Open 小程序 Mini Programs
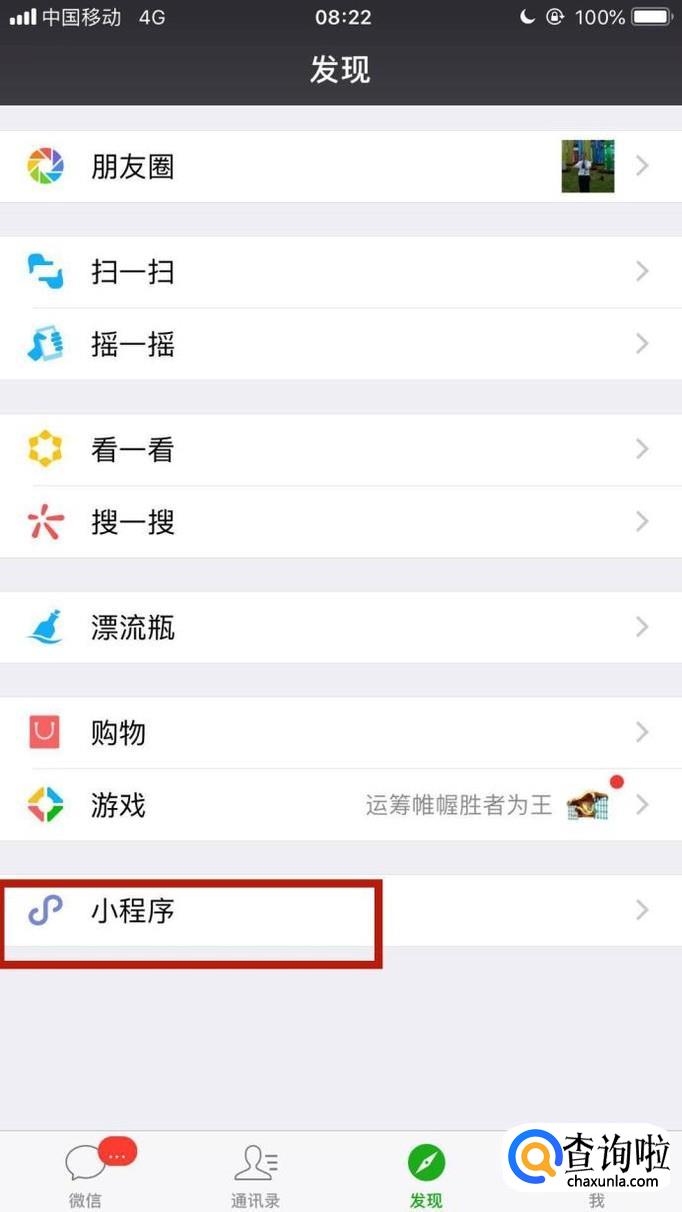This screenshot has height=1212, width=682. (x=300, y=911)
